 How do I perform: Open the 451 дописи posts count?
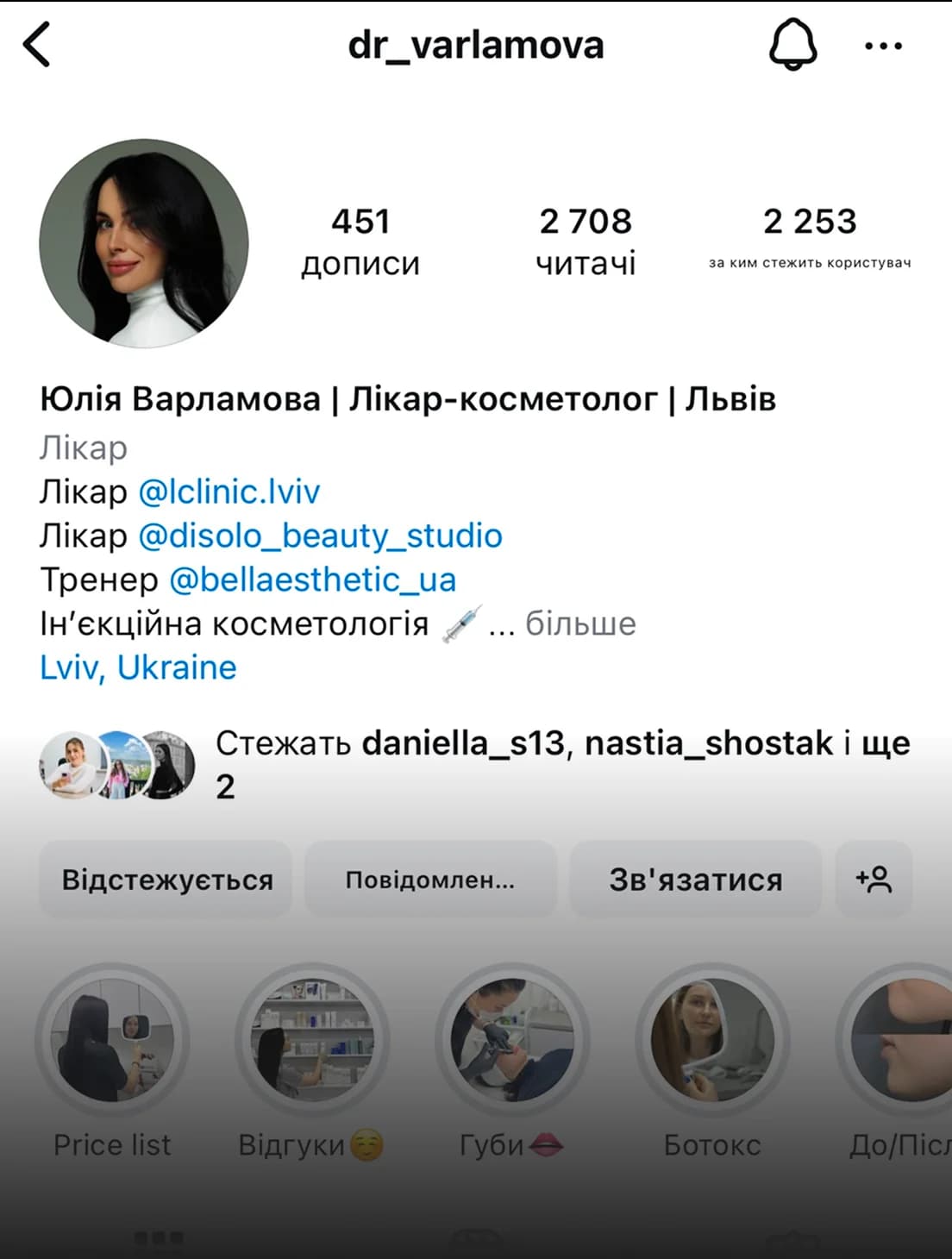(360, 241)
